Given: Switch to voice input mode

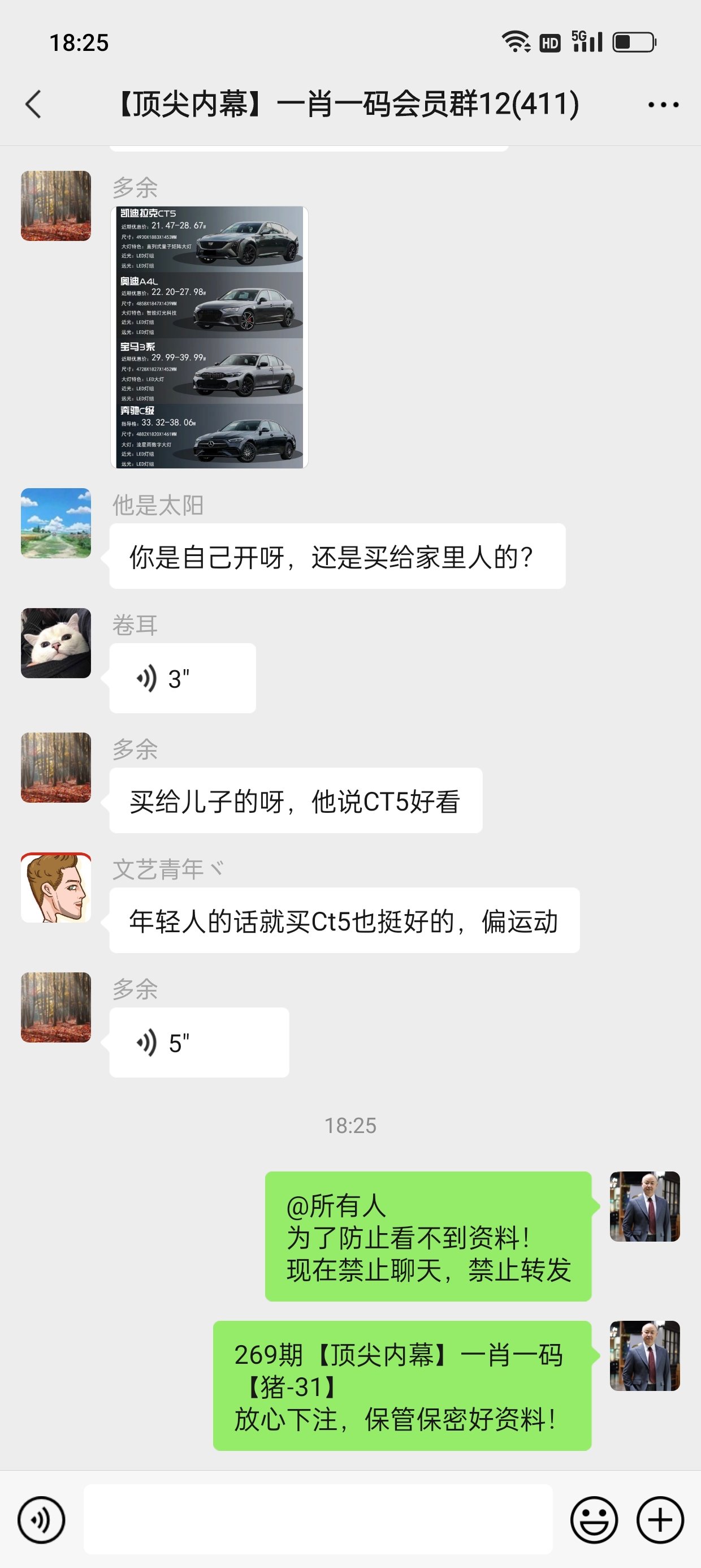Looking at the screenshot, I should point(41,1519).
